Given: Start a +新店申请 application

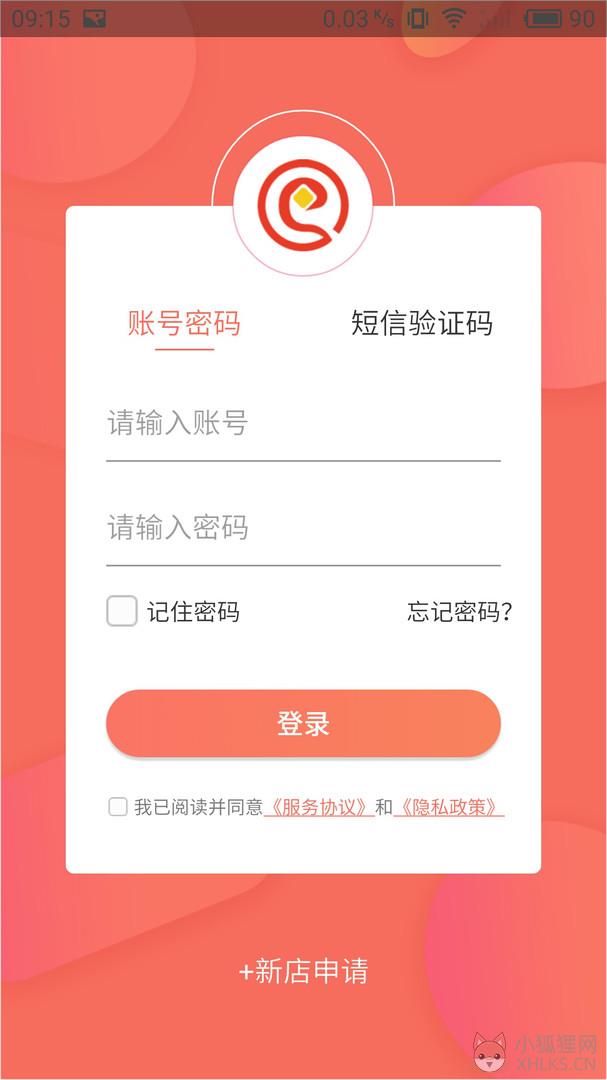Looking at the screenshot, I should pyautogui.click(x=303, y=971).
